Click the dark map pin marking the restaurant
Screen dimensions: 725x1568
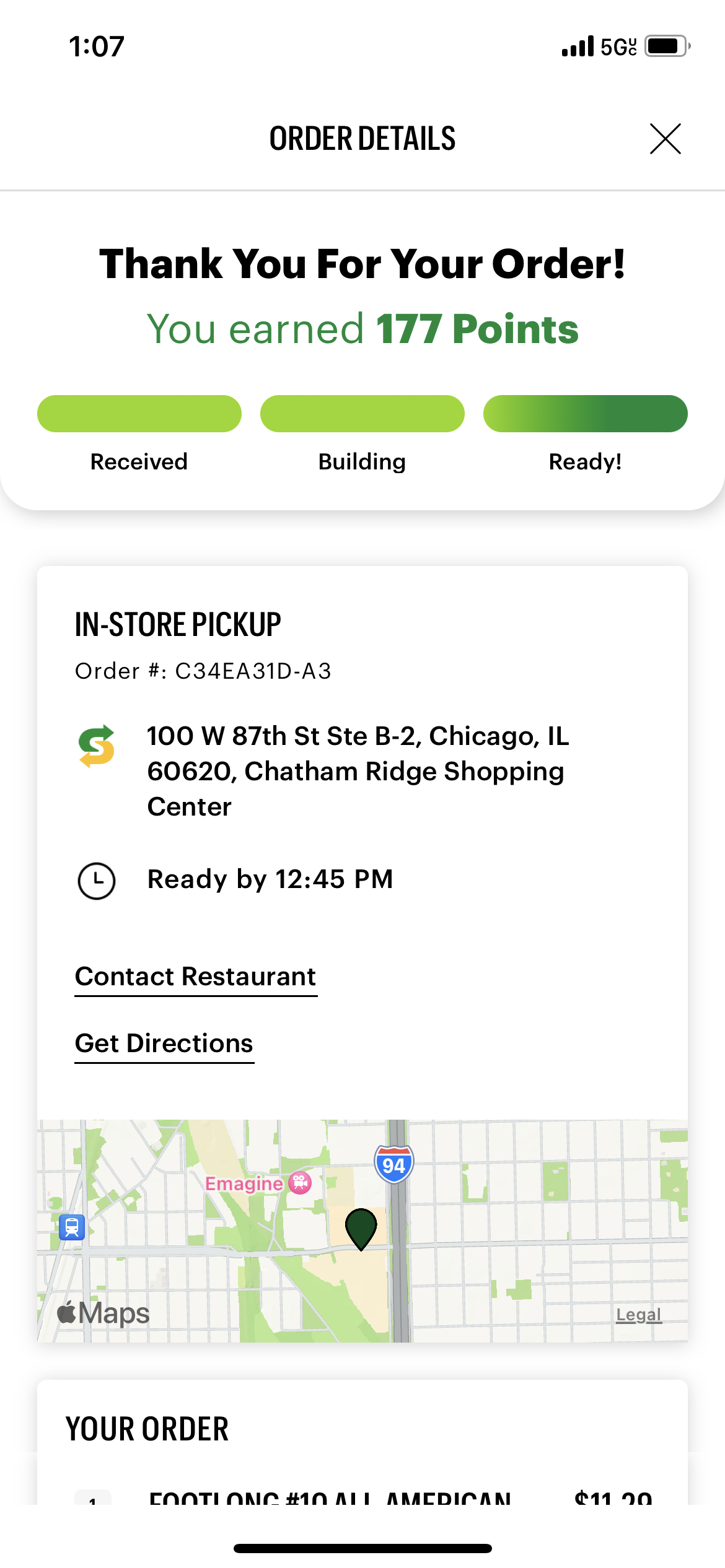tap(361, 1229)
